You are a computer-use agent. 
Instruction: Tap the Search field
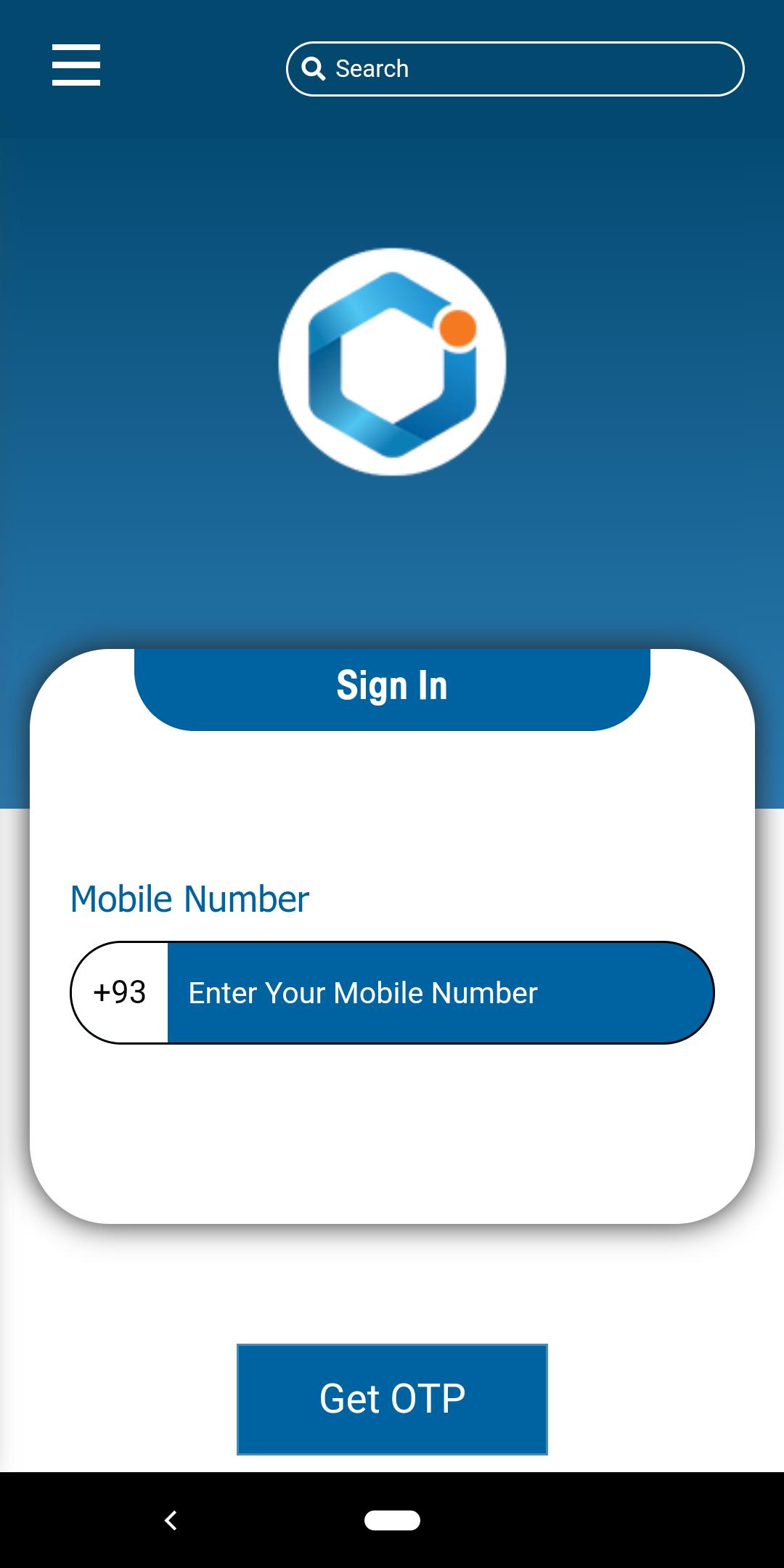coord(515,69)
